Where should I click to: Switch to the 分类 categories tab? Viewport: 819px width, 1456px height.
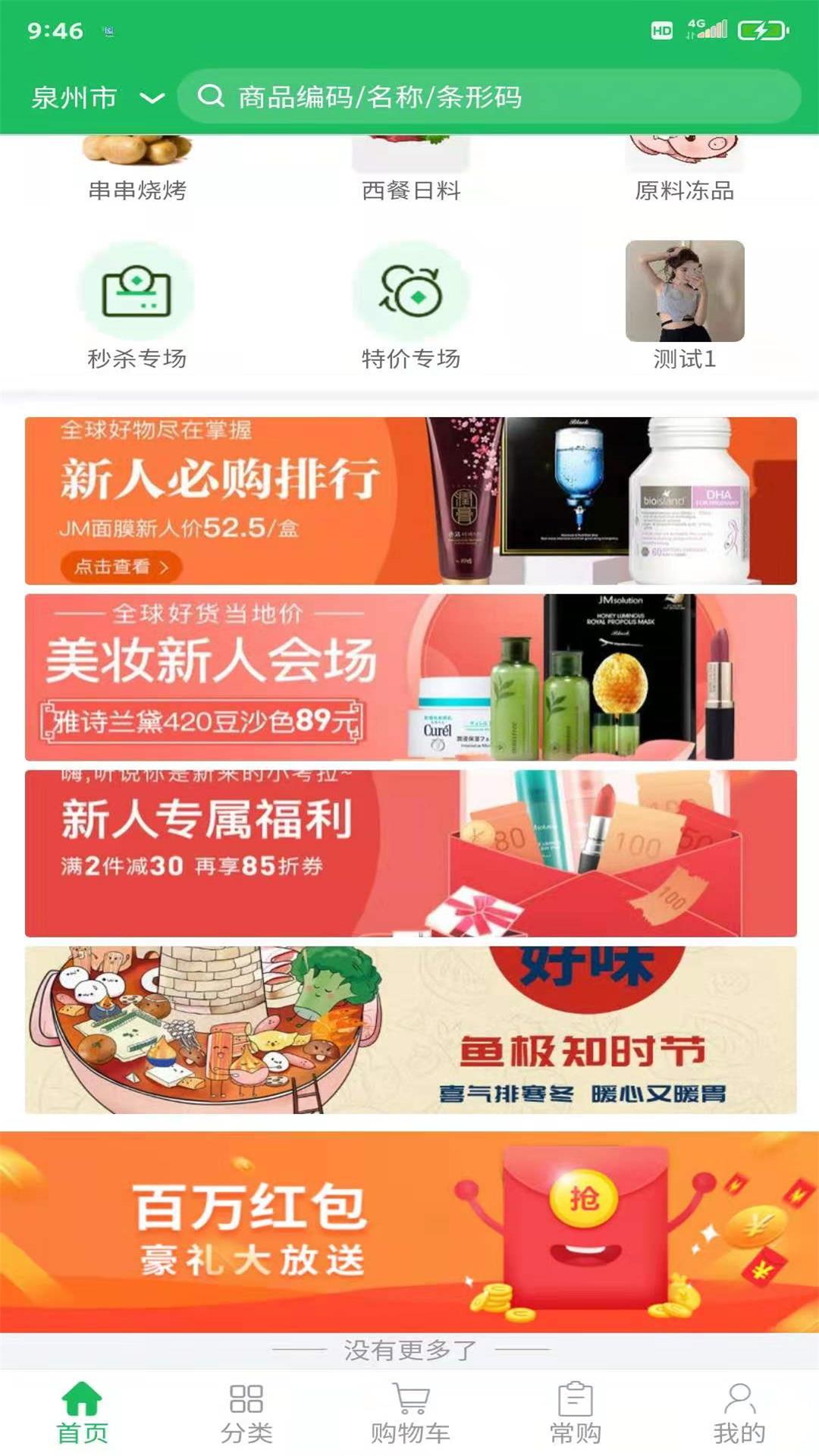pyautogui.click(x=244, y=1407)
